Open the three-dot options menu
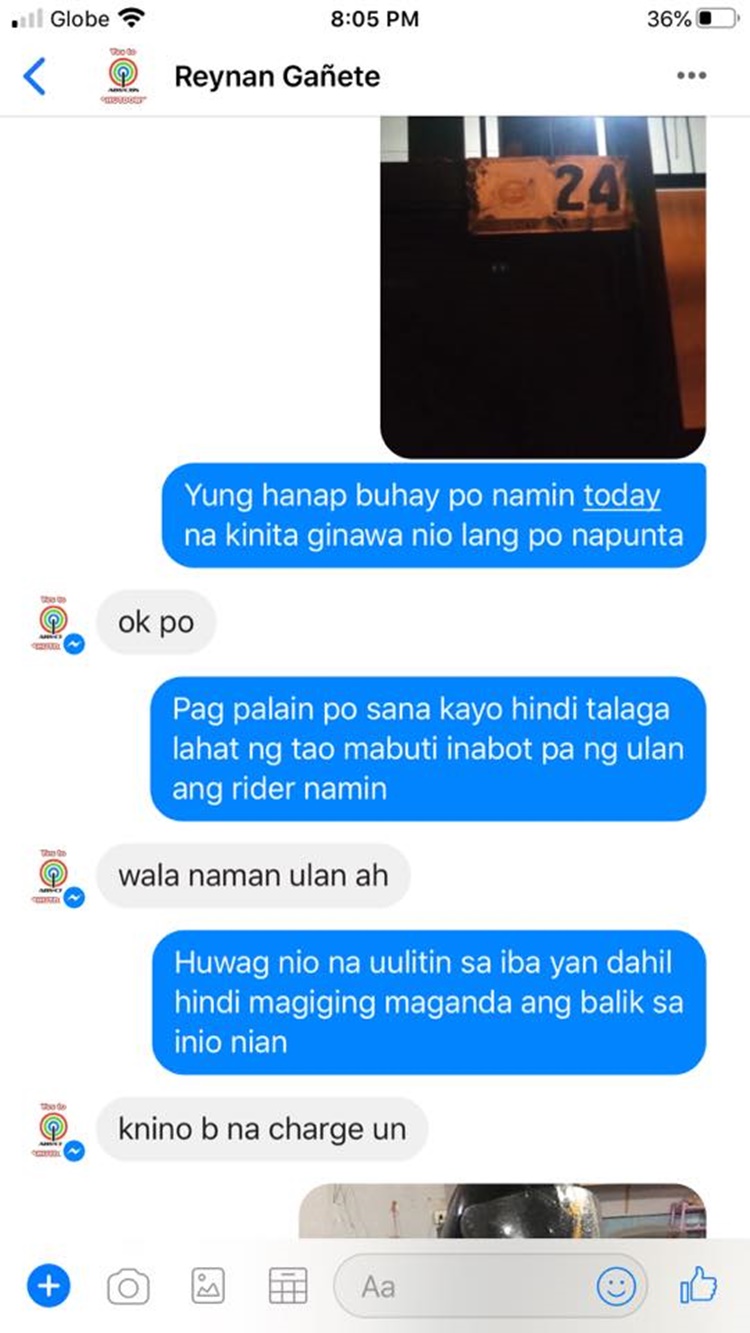750x1333 pixels. pos(691,76)
